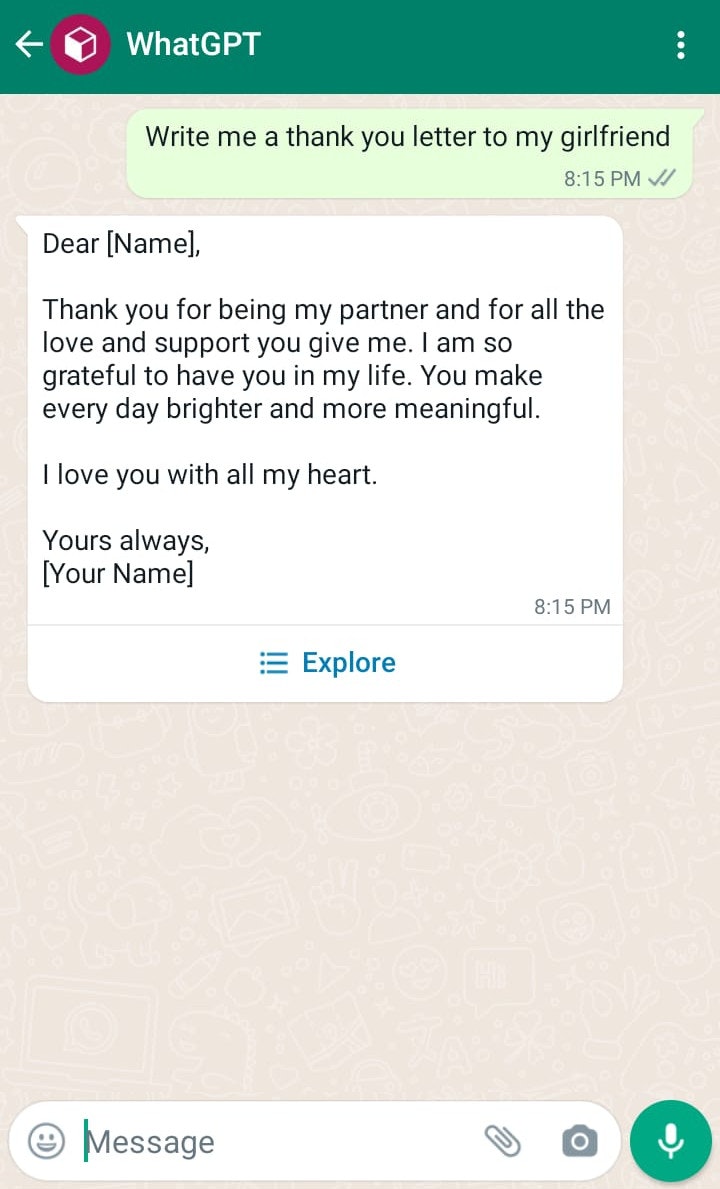Open the three-dot overflow menu
Image resolution: width=720 pixels, height=1189 pixels.
click(x=681, y=45)
